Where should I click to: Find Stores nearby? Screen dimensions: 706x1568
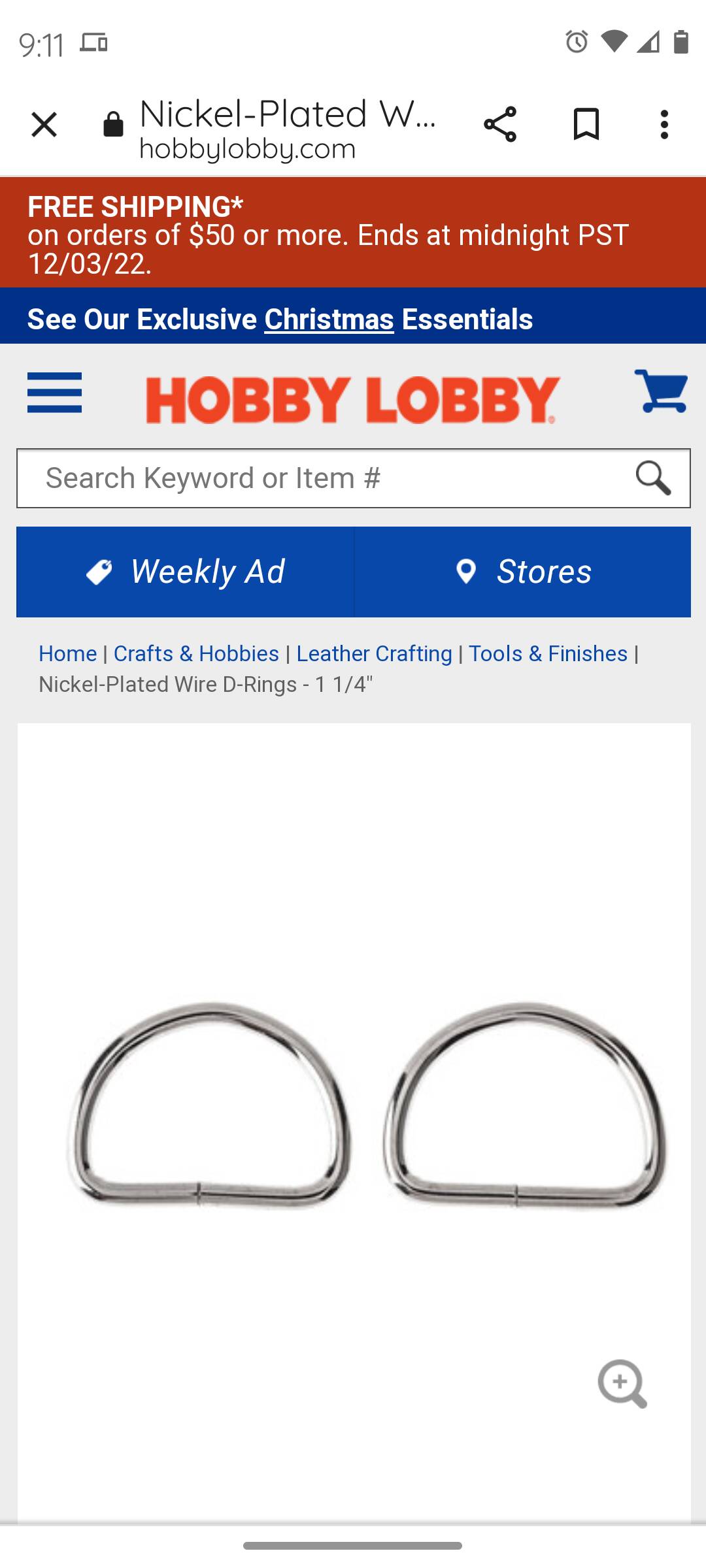coord(522,572)
